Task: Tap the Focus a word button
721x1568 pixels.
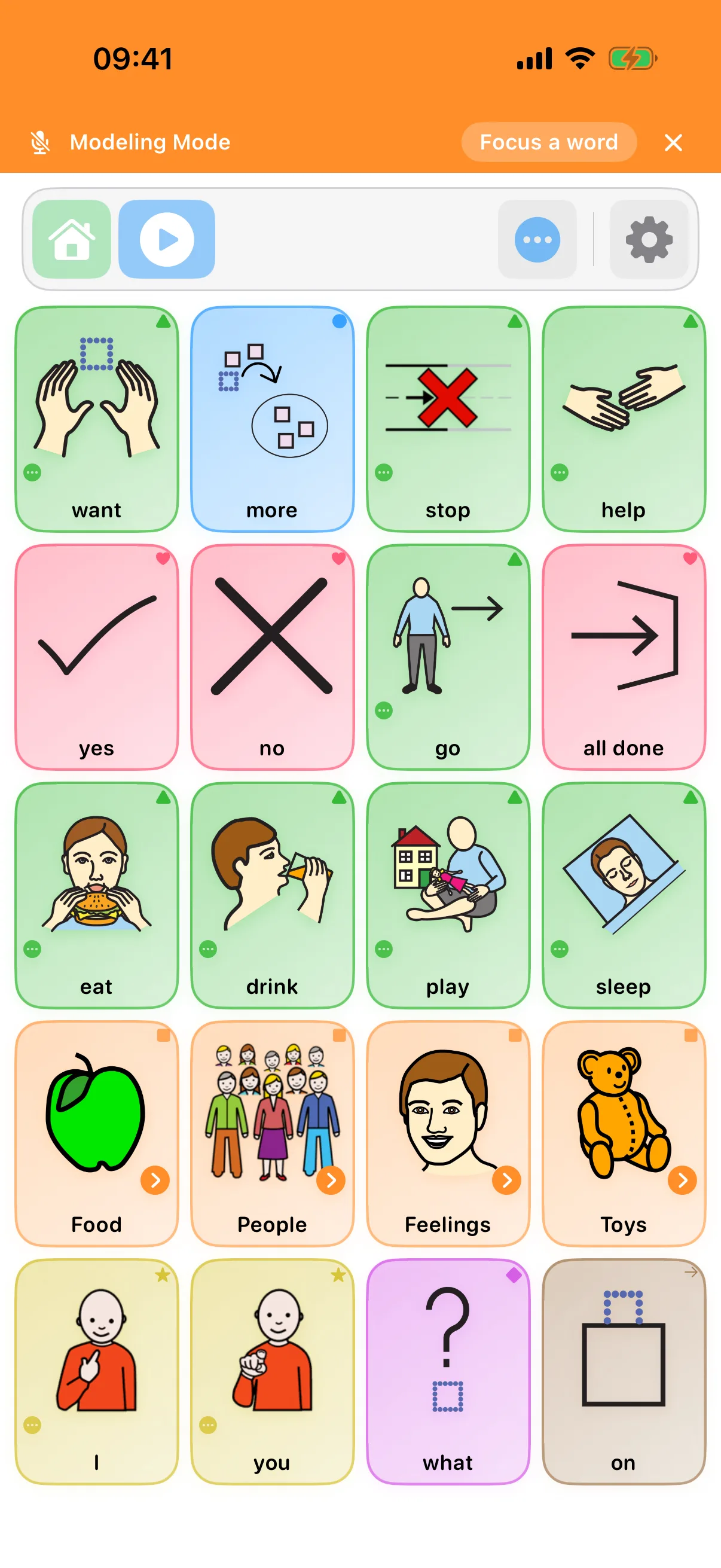Action: pyautogui.click(x=549, y=142)
